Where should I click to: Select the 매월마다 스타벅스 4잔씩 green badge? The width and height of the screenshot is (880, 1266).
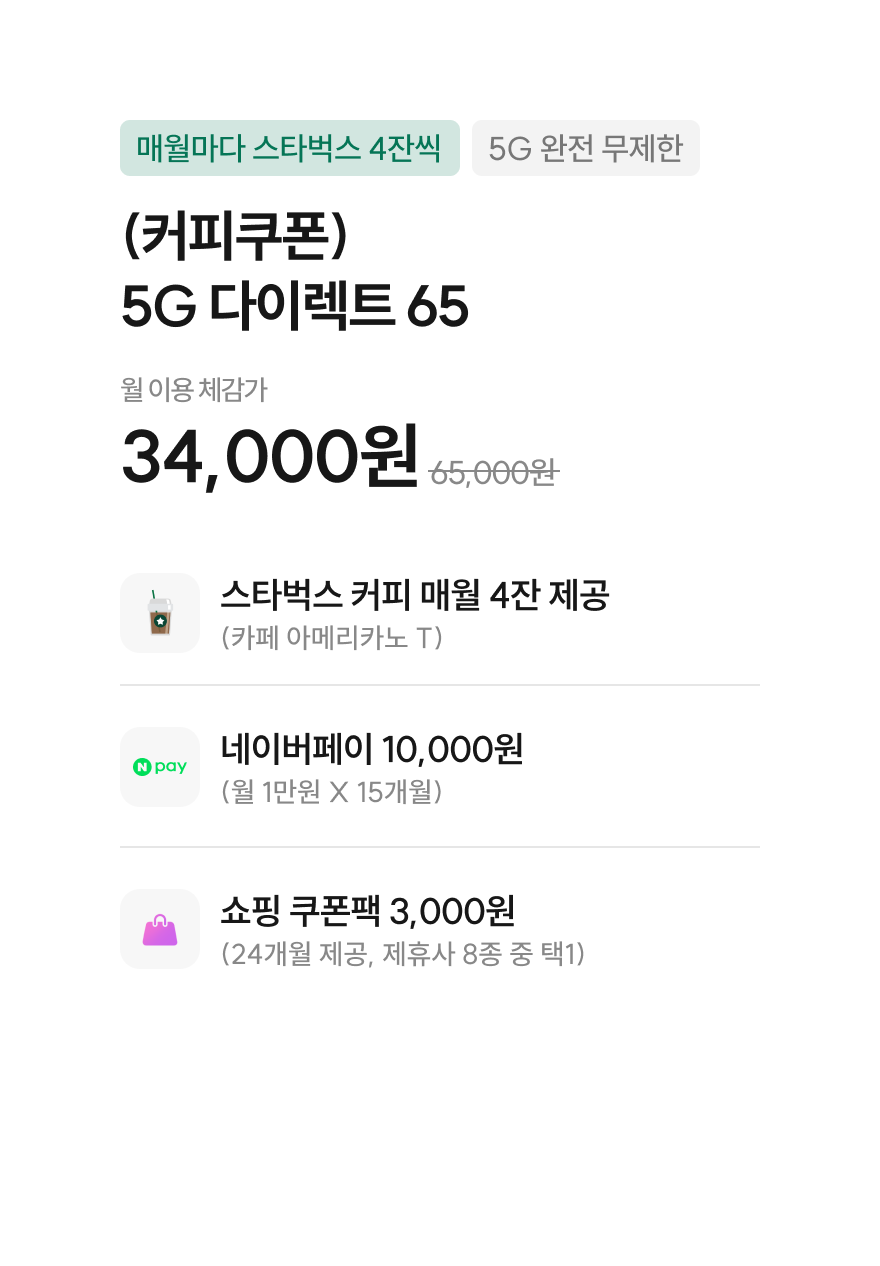pyautogui.click(x=291, y=147)
